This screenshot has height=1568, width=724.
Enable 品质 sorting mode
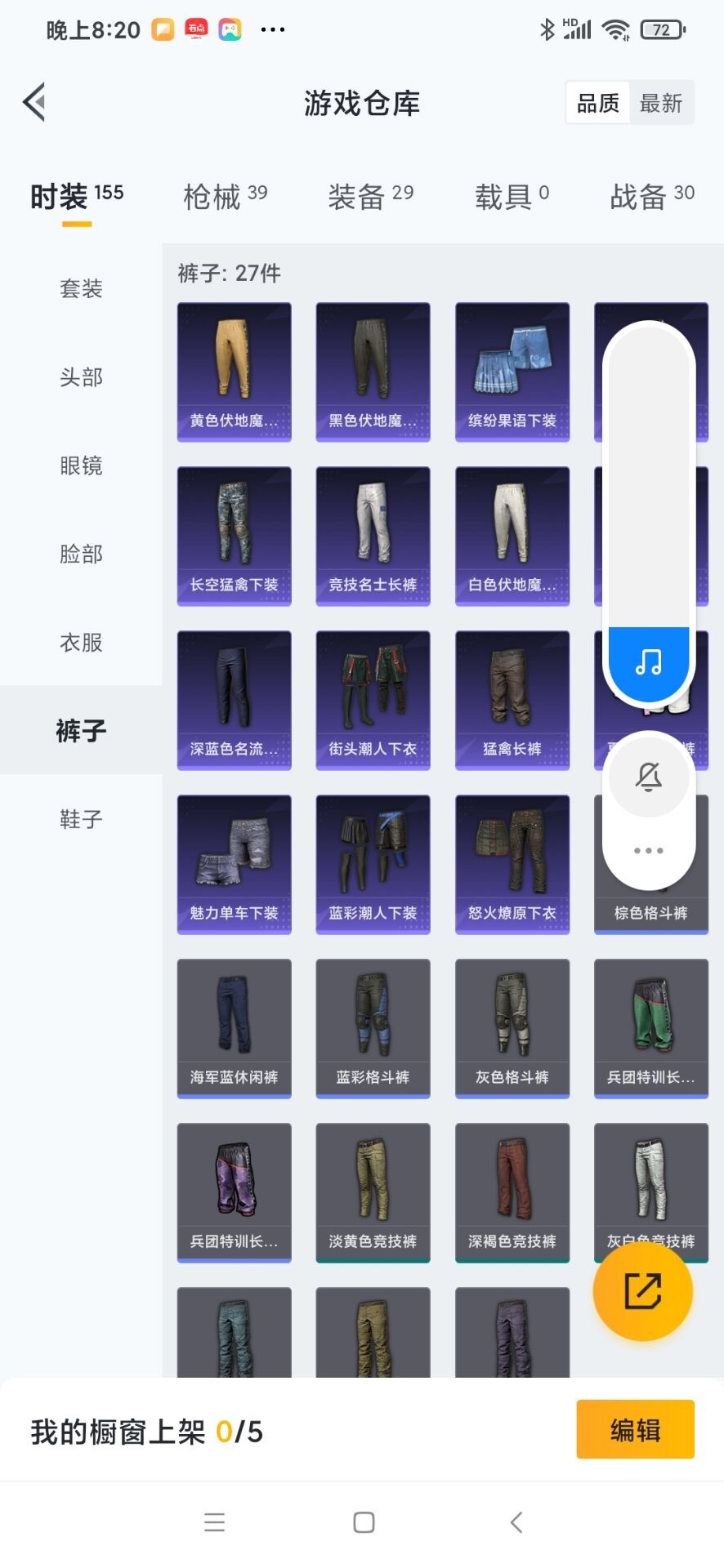597,102
